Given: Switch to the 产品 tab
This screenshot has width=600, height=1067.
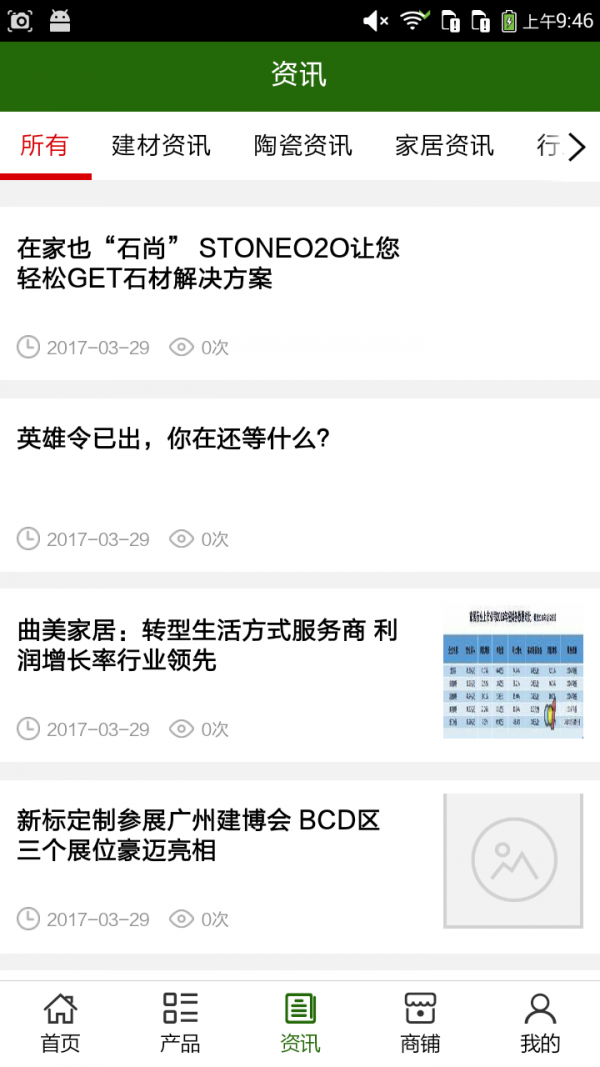Looking at the screenshot, I should (180, 1023).
